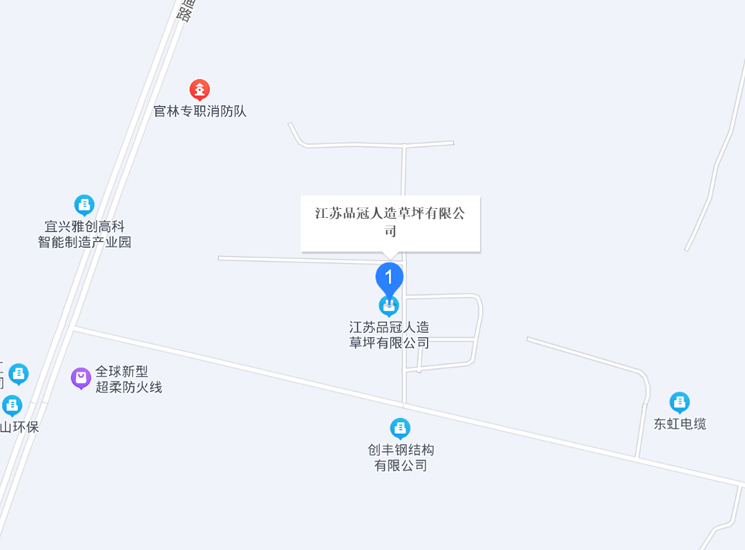Screen dimensions: 745x550
Task: Tap the 全球新型超柔防火线 shop marker
Action: pos(81,378)
